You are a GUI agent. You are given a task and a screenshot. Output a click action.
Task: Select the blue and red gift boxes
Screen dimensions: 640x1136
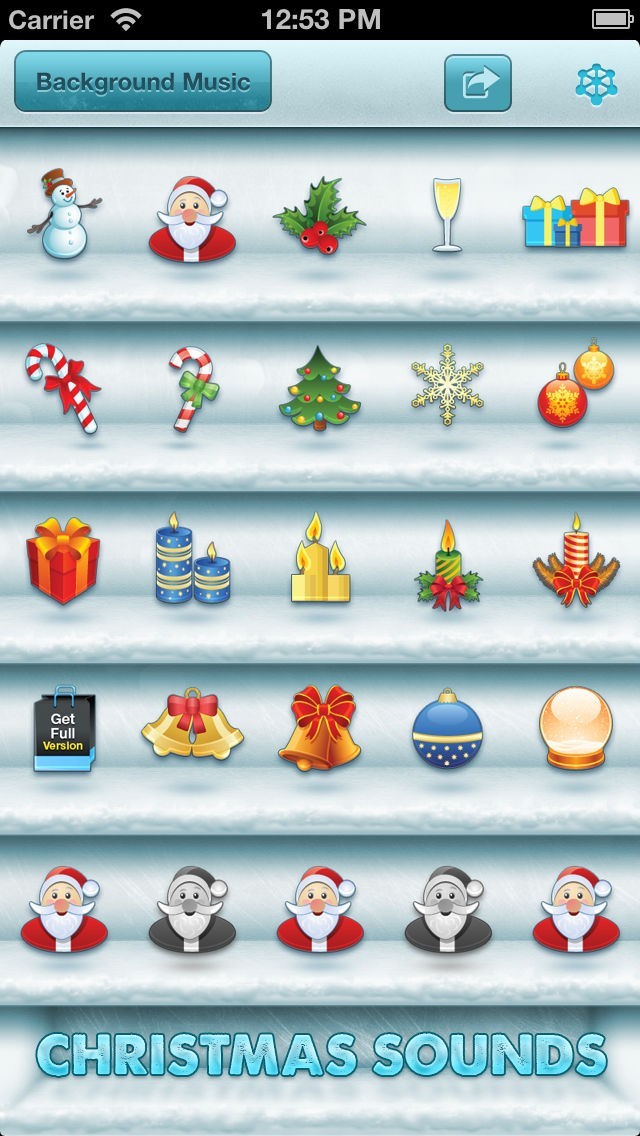(x=576, y=217)
